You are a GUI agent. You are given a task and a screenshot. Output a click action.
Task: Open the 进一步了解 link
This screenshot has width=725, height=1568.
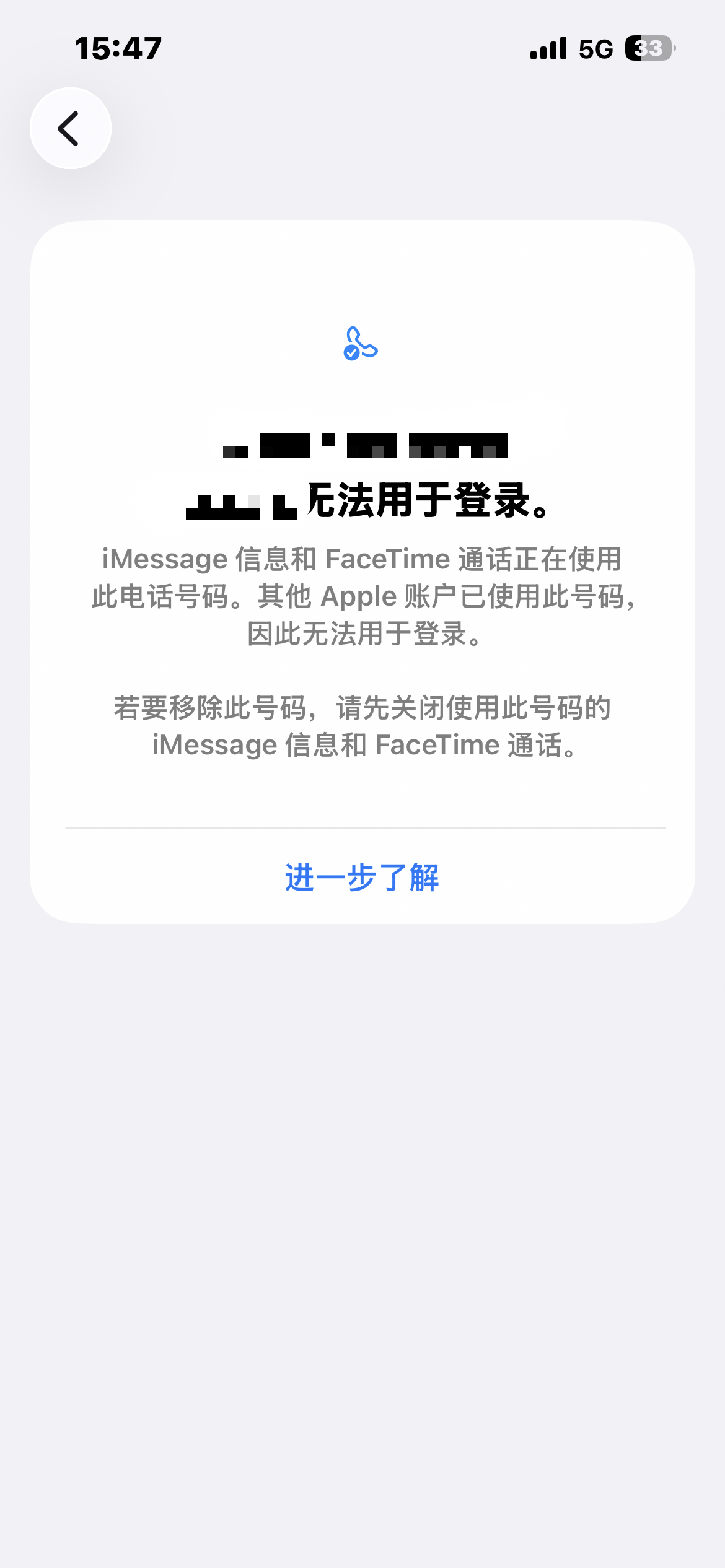pyautogui.click(x=362, y=877)
